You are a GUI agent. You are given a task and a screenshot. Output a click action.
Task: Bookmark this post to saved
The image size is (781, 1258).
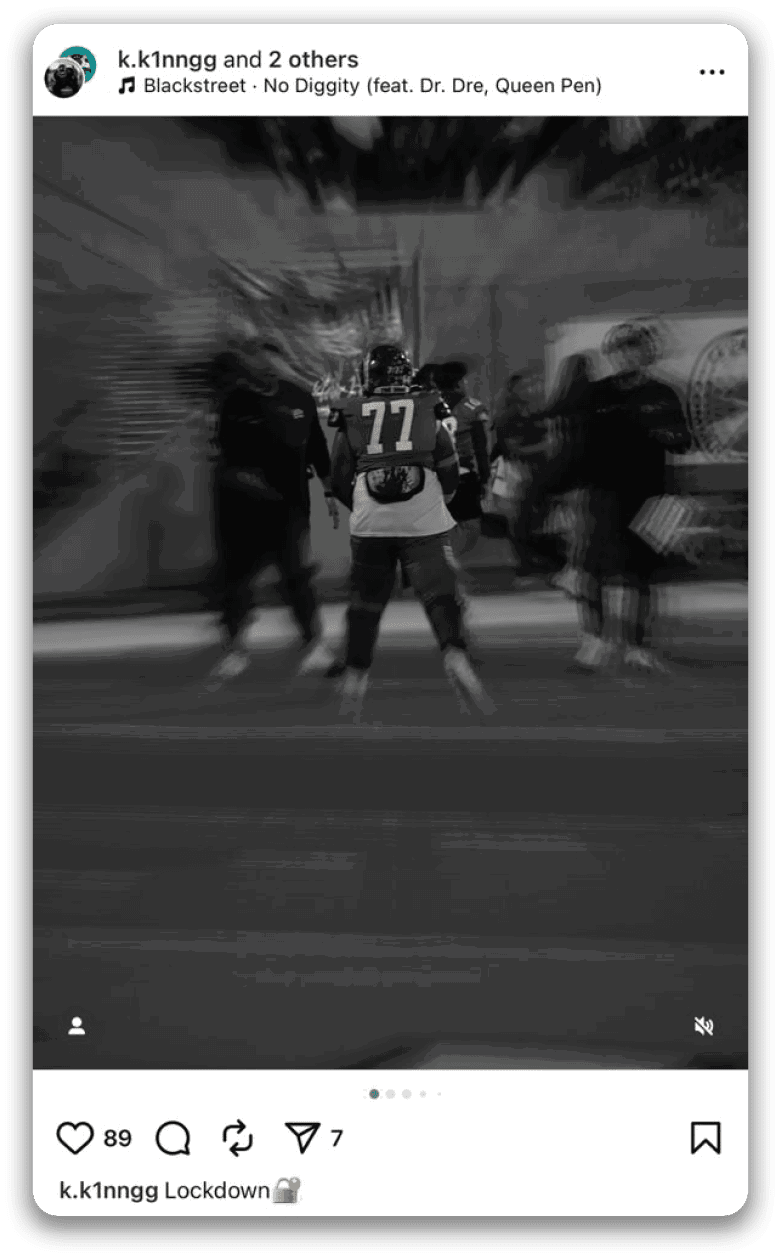pyautogui.click(x=705, y=1138)
